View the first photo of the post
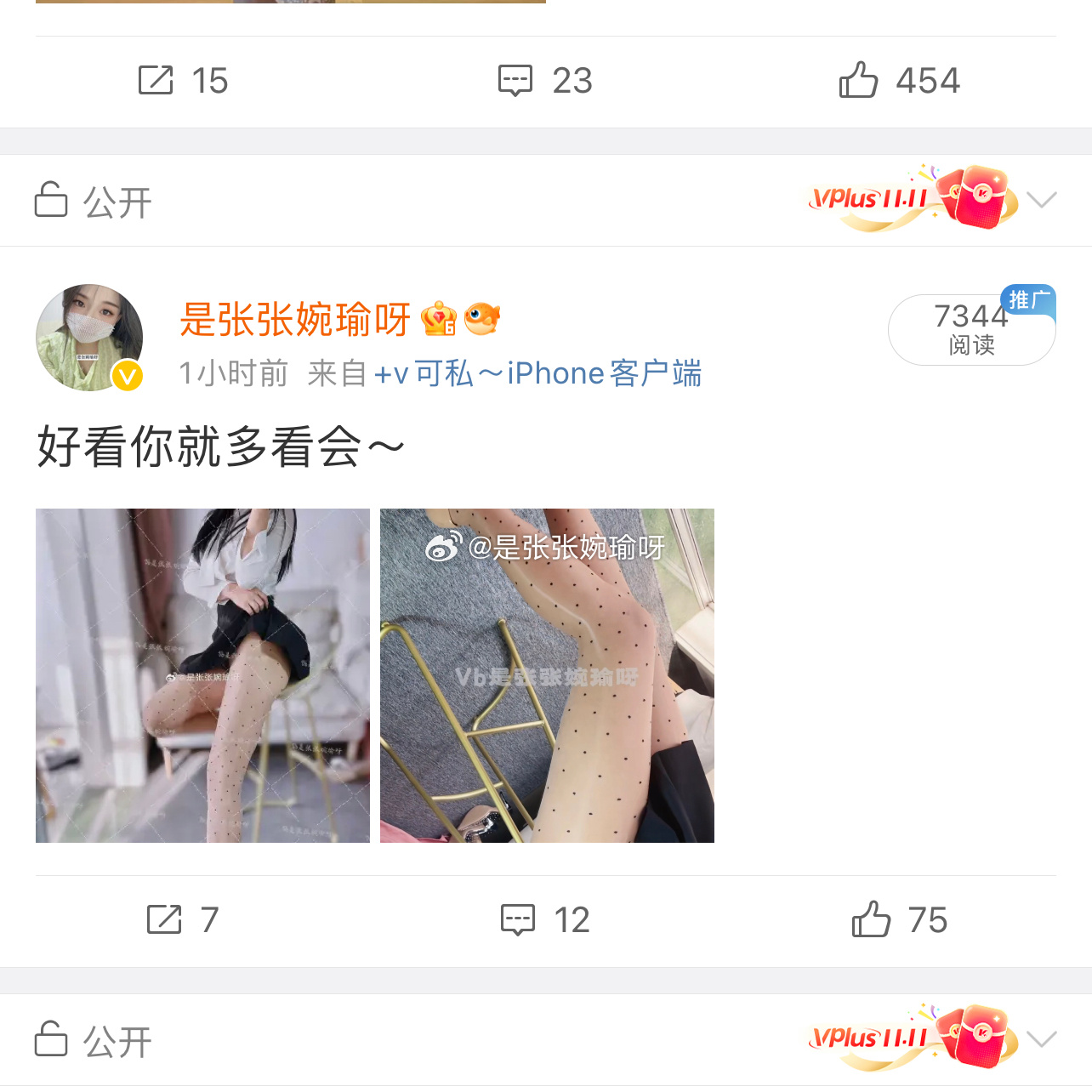This screenshot has height=1092, width=1092. point(202,675)
